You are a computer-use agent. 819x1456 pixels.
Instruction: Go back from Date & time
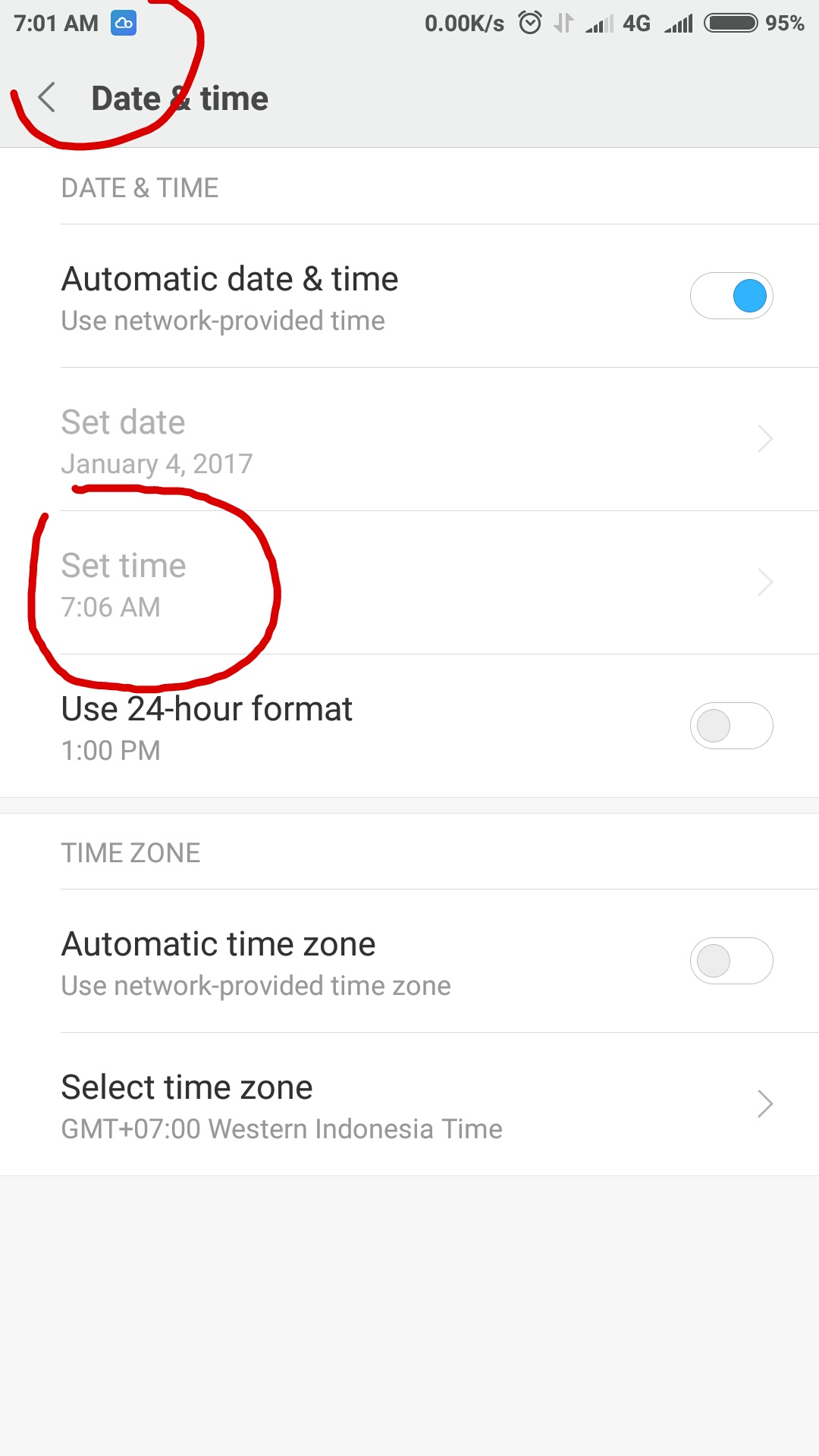click(x=47, y=98)
